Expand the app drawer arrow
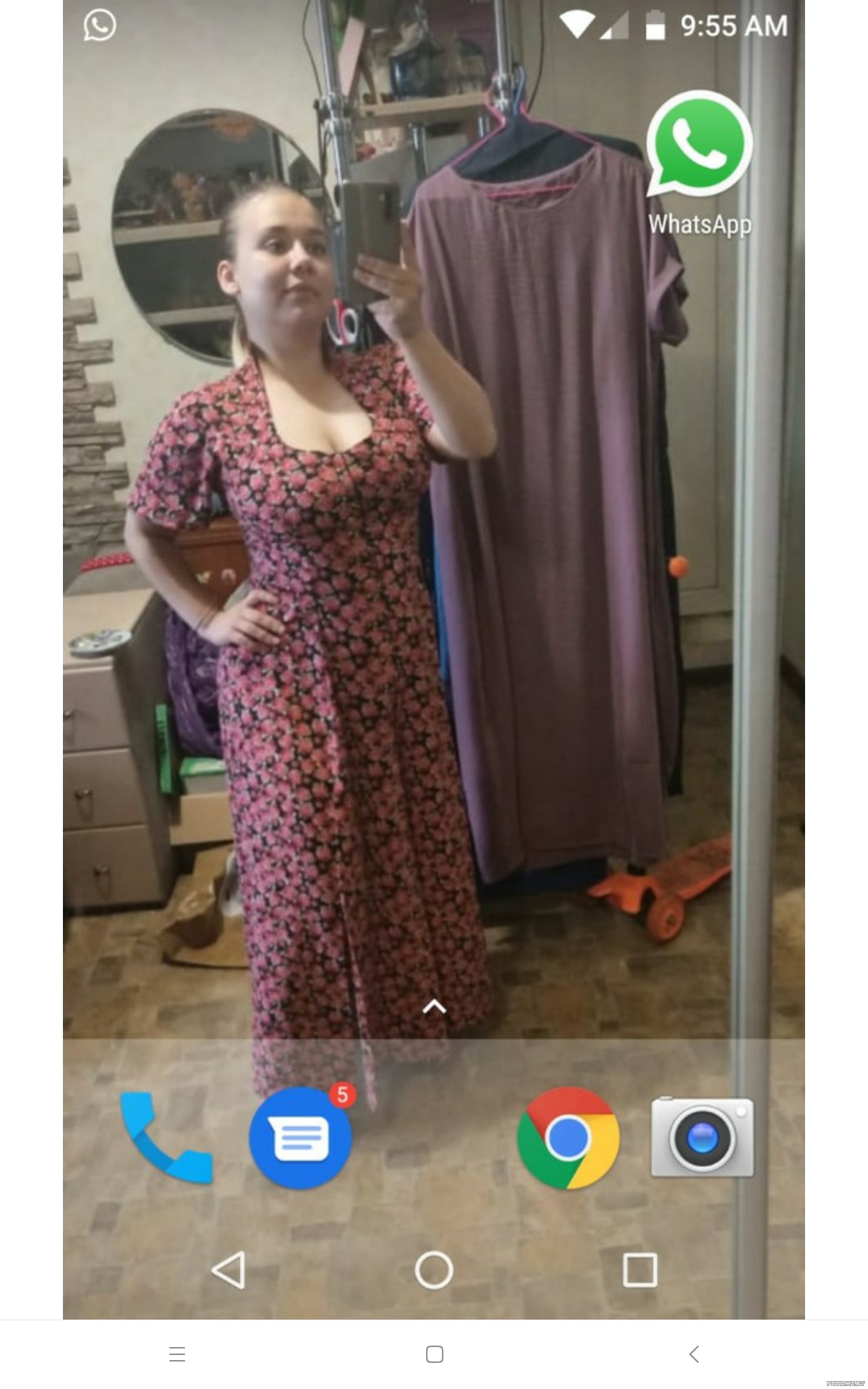 434,1006
